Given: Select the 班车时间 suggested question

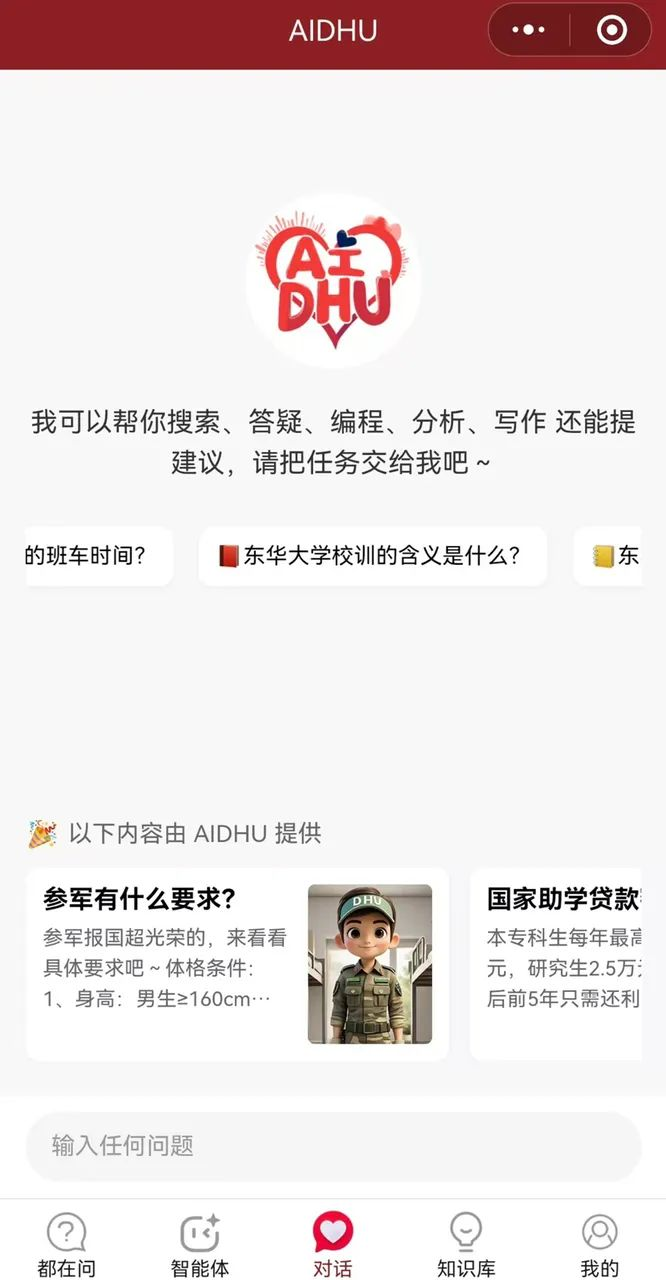Looking at the screenshot, I should [96, 556].
